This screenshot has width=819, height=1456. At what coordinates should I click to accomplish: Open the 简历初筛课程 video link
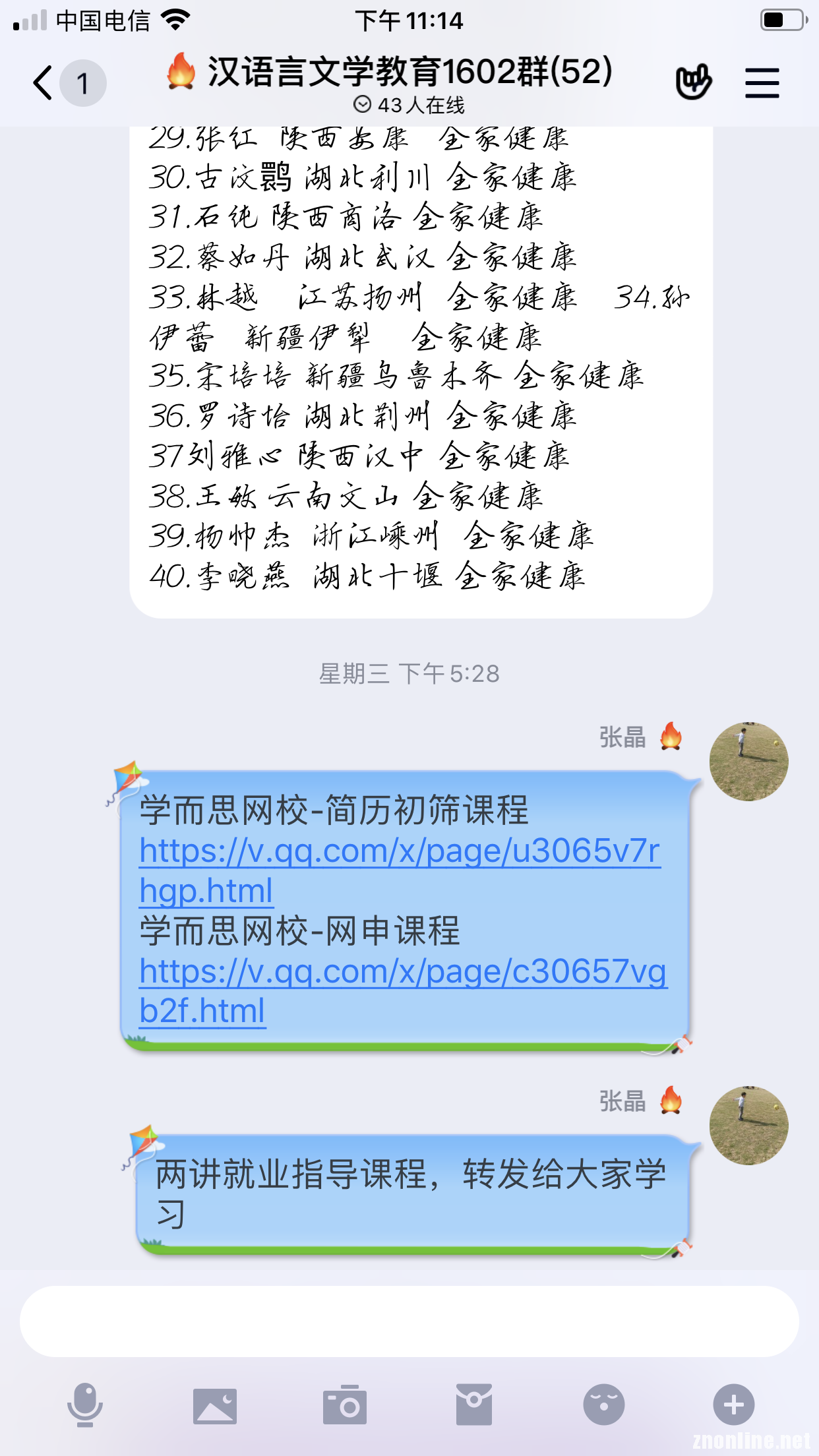(x=400, y=870)
